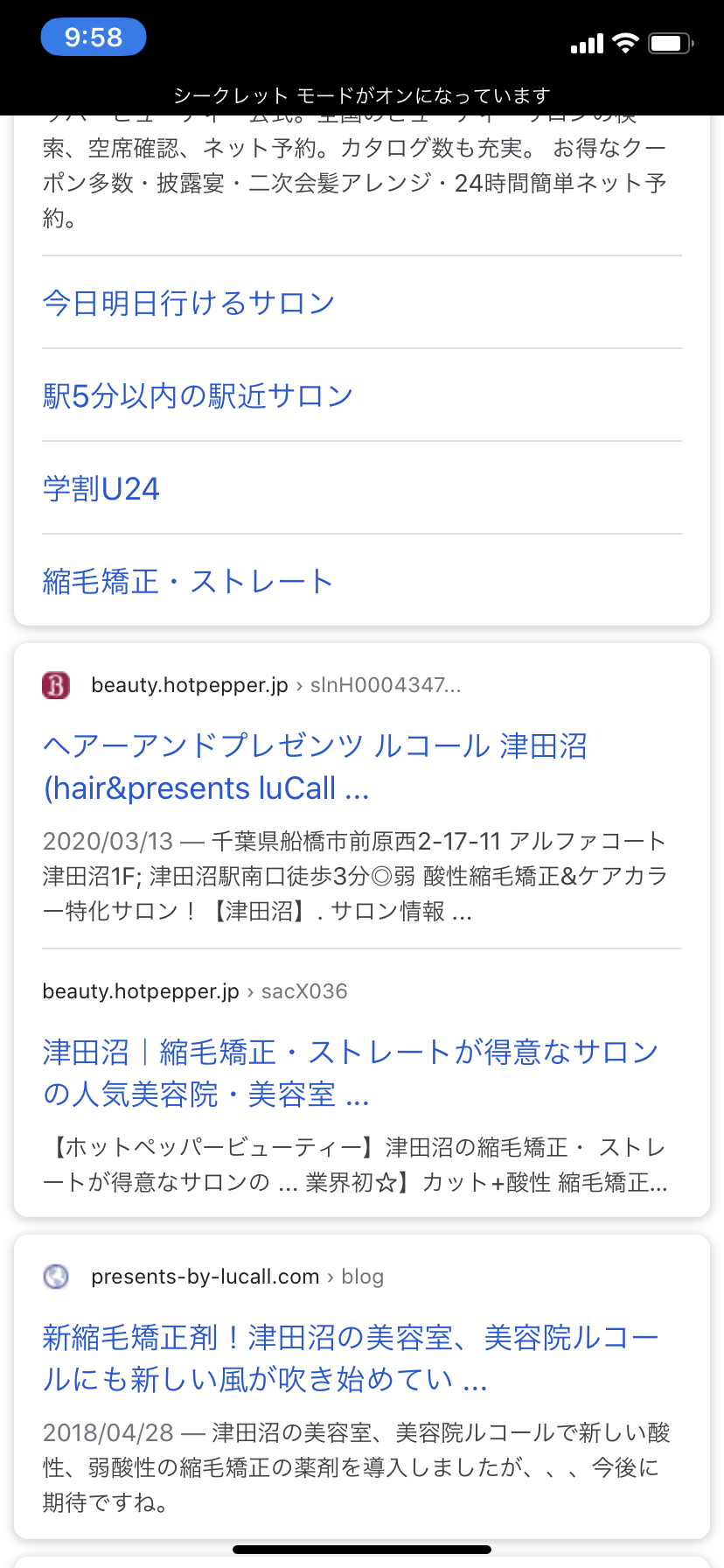Open 津田沼｜縮毛矯正・ストレートが得意なサロン result
Image resolution: width=724 pixels, height=1568 pixels.
pyautogui.click(x=350, y=1073)
